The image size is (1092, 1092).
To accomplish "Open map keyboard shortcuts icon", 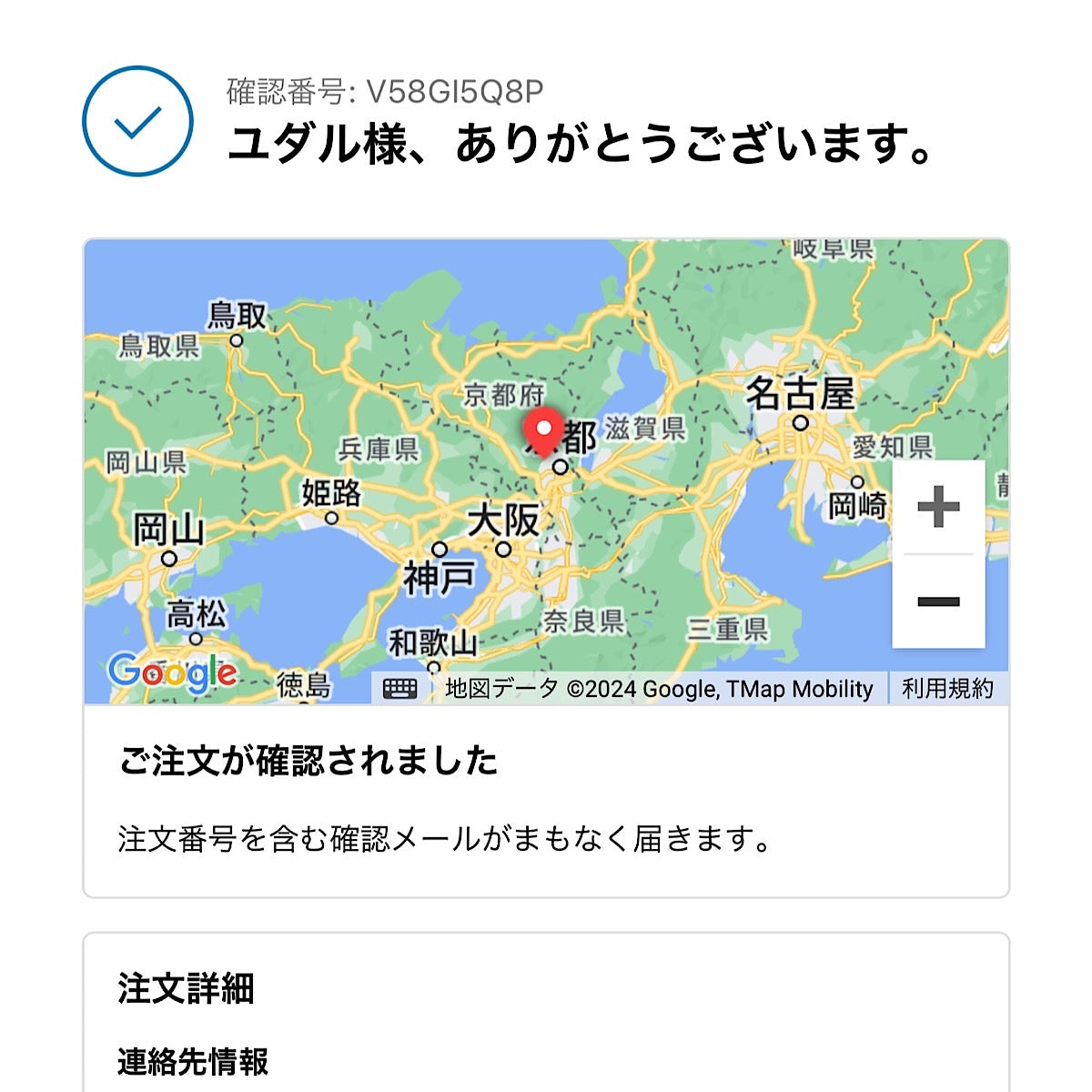I will point(400,689).
